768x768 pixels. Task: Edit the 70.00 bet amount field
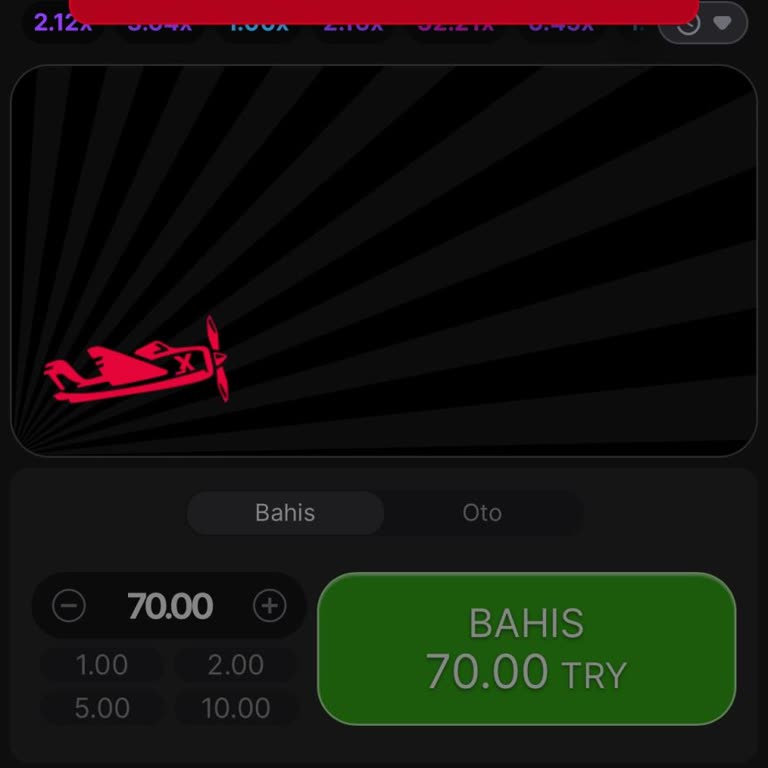tap(170, 606)
